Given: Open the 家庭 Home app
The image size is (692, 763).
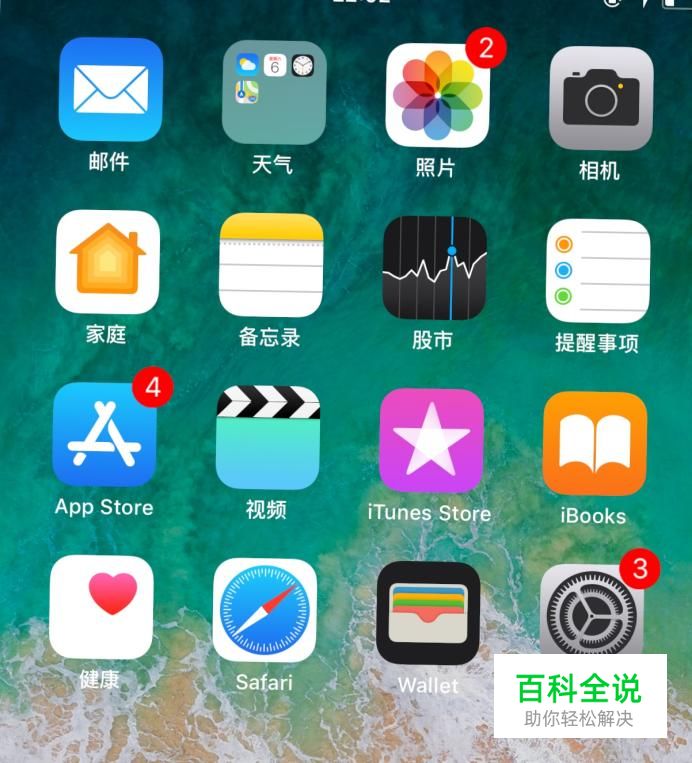Looking at the screenshot, I should [108, 262].
